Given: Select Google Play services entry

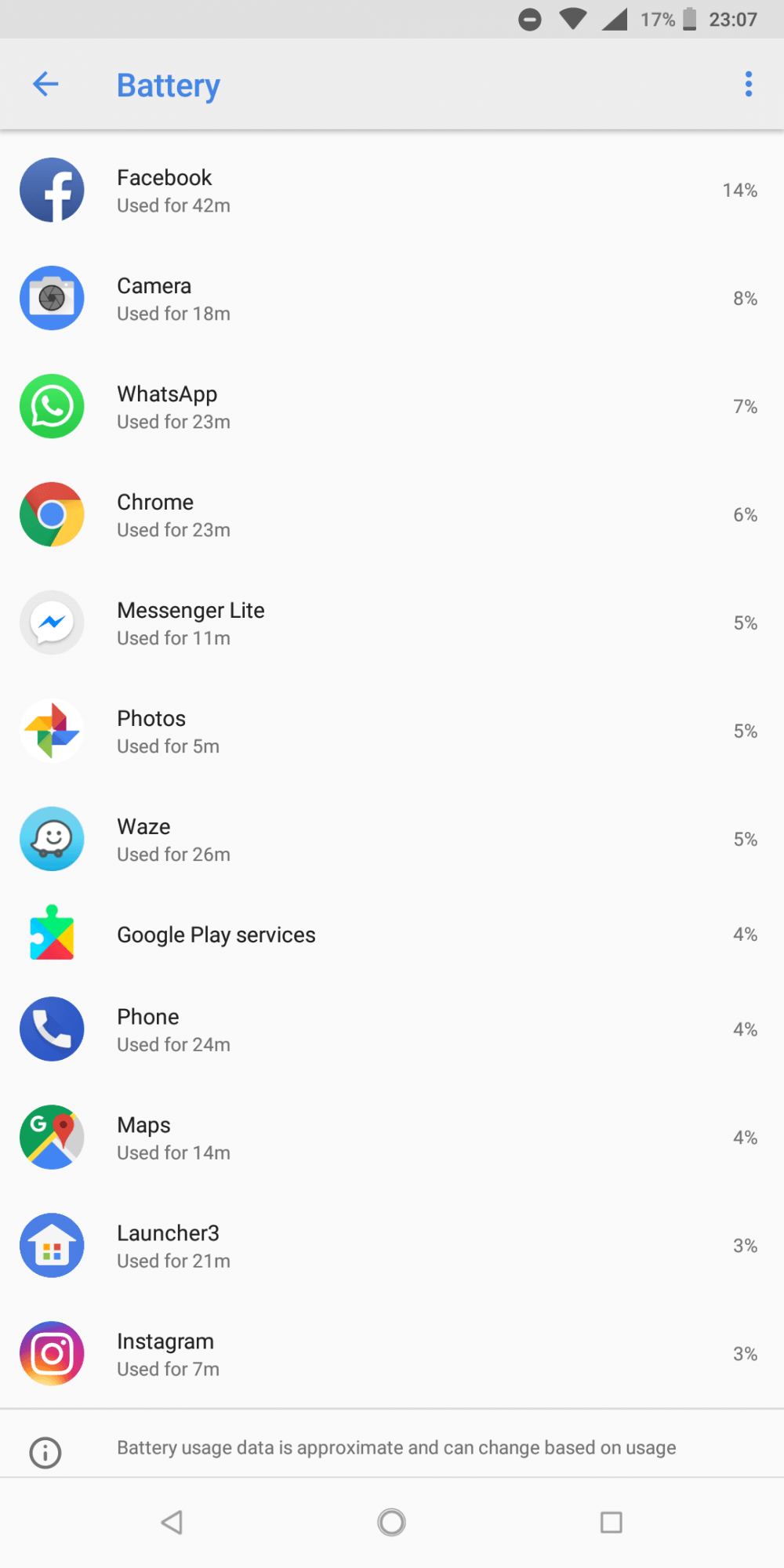Looking at the screenshot, I should (392, 935).
